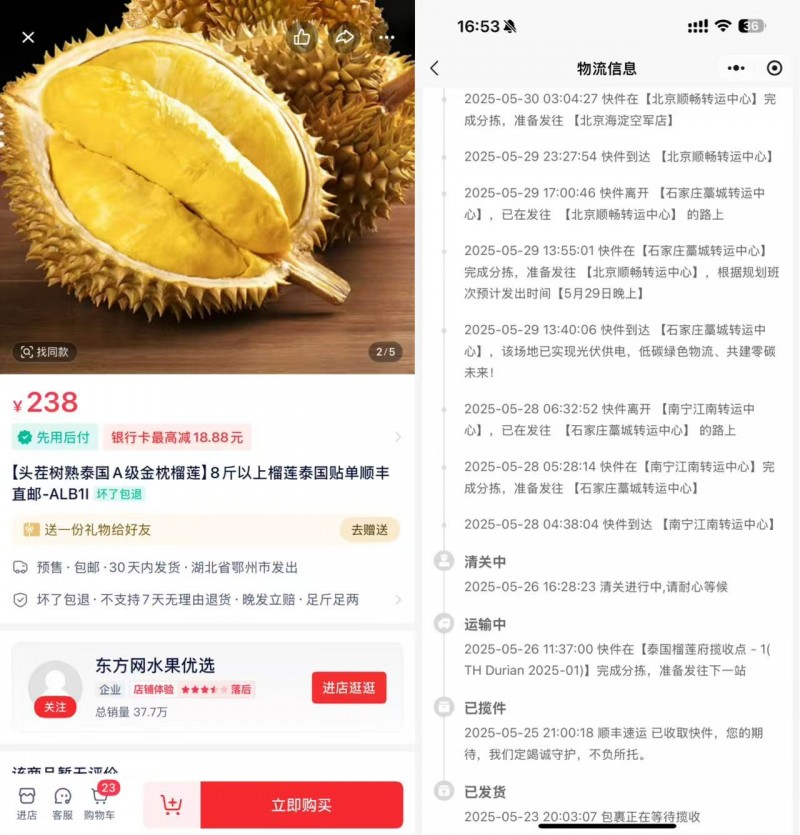Visit the store via 进店逛逛
This screenshot has height=835, width=800.
(348, 688)
